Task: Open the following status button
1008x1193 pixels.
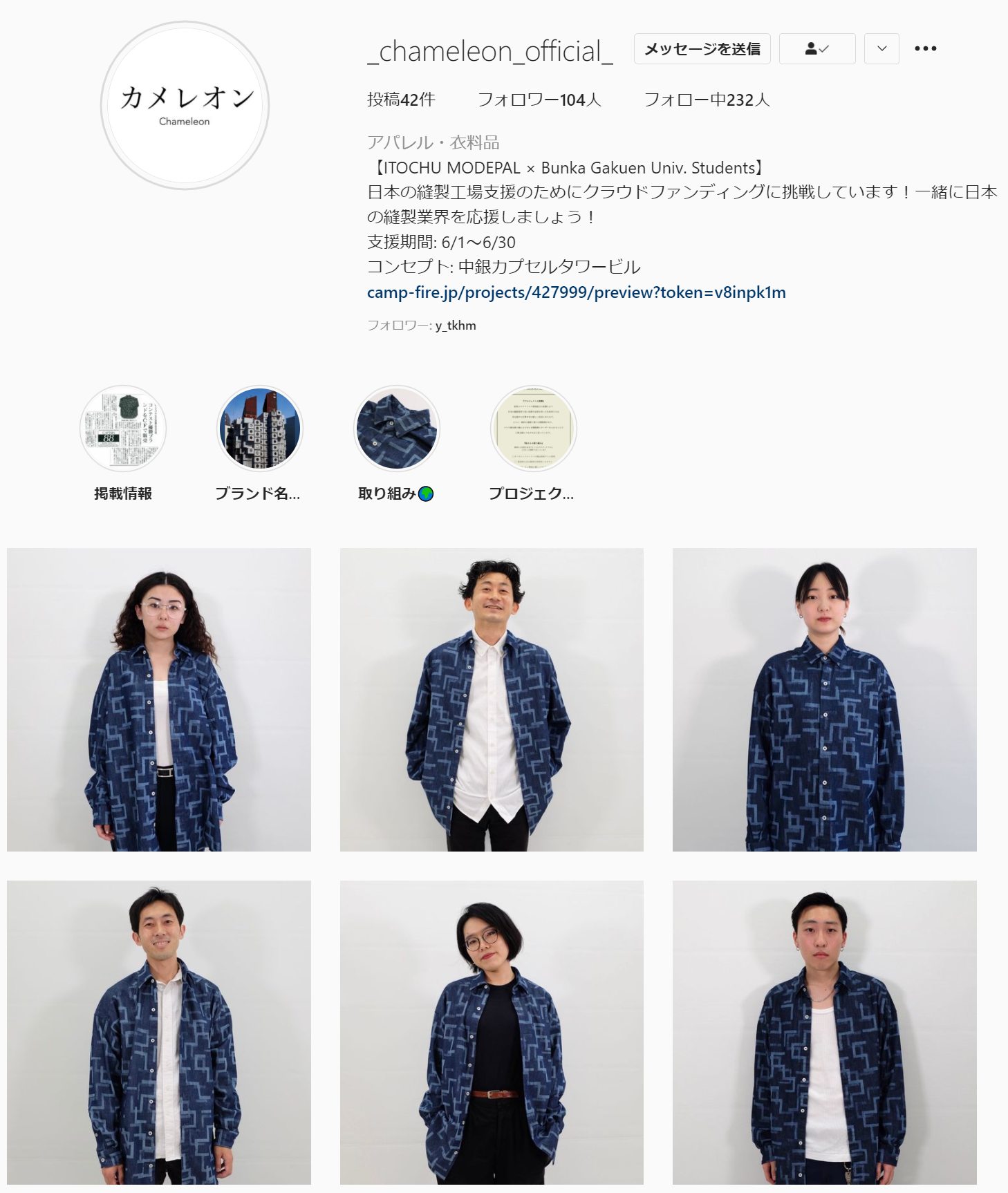Action: point(816,49)
